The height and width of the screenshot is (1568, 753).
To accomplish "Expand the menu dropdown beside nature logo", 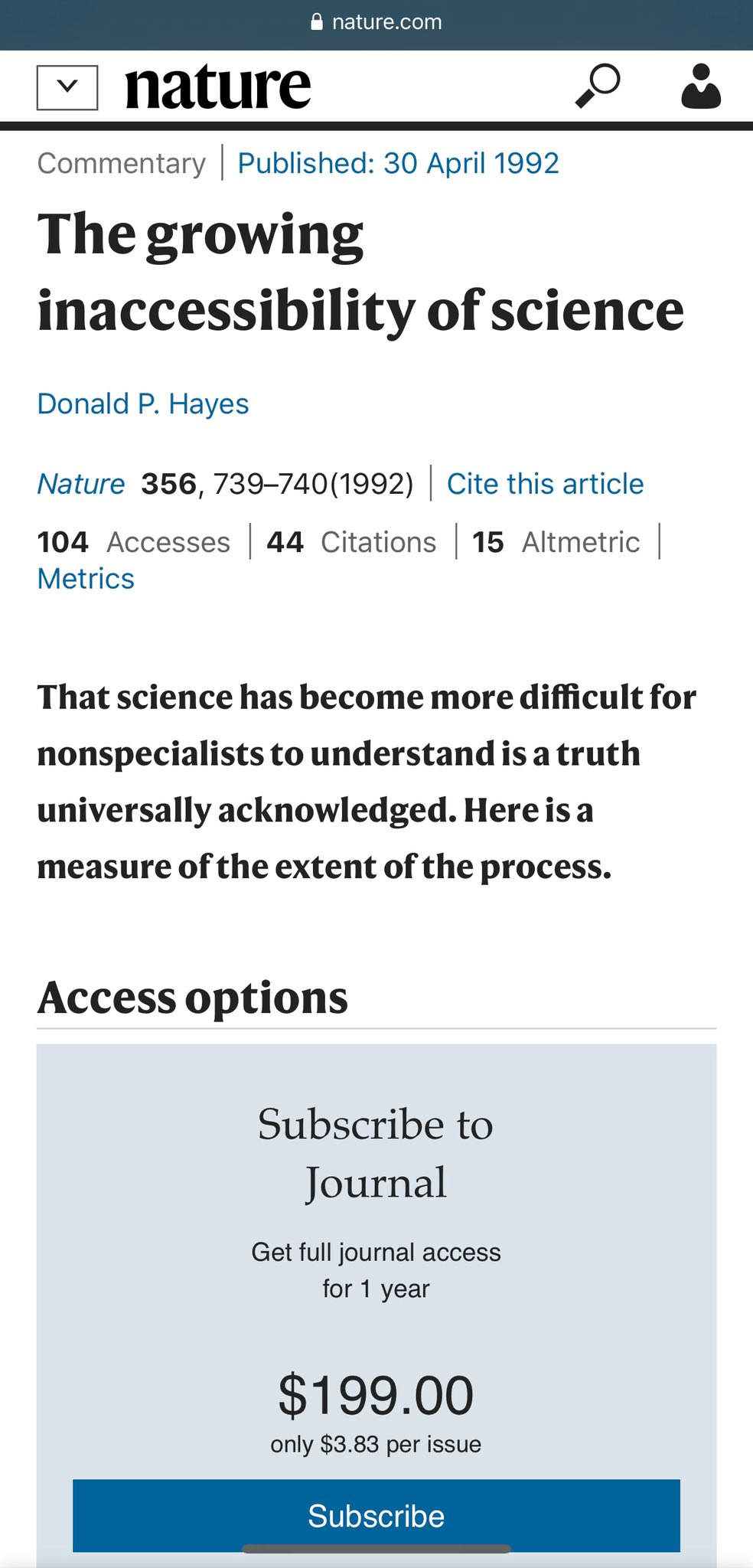I will click(x=67, y=87).
